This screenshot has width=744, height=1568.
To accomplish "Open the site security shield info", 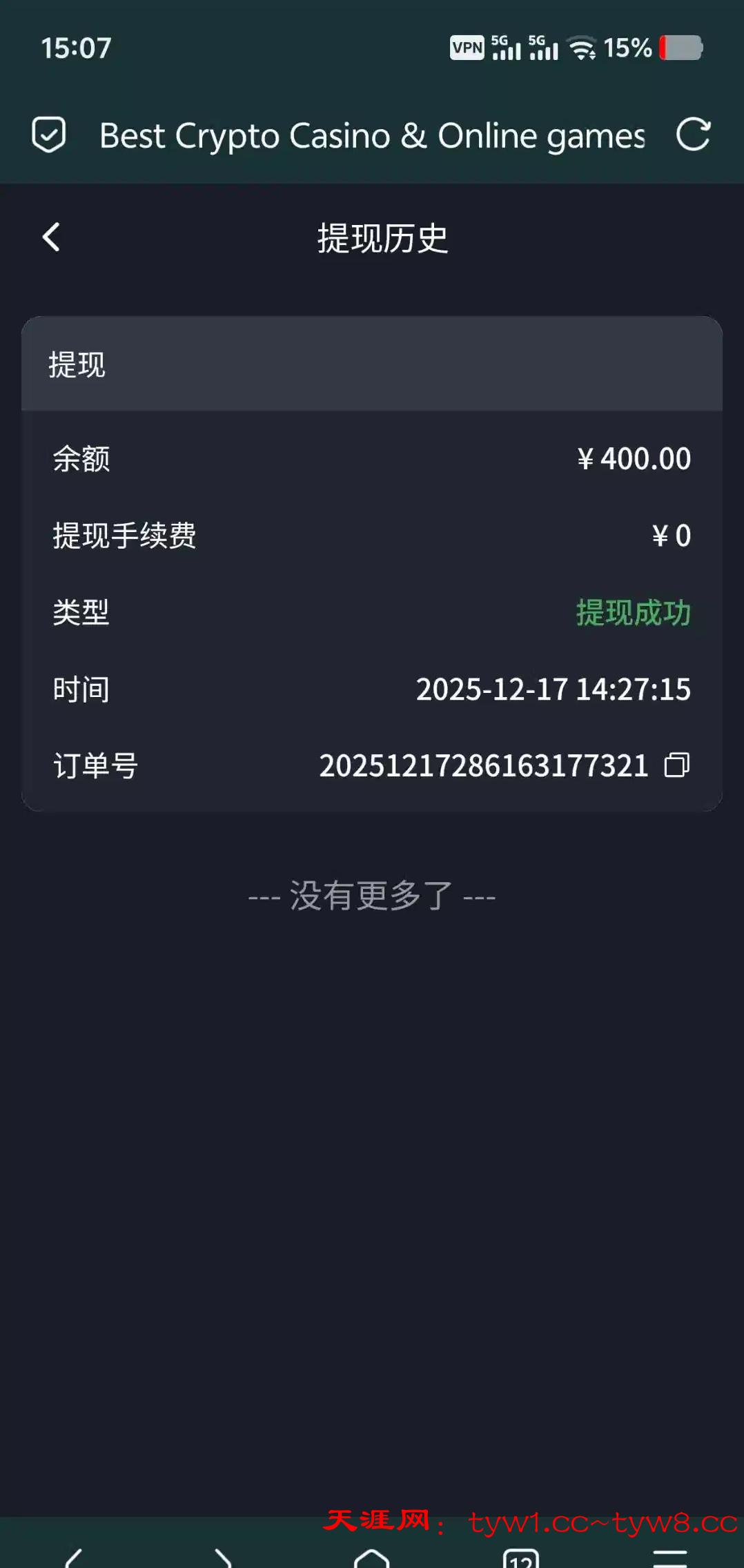I will pos(49,135).
